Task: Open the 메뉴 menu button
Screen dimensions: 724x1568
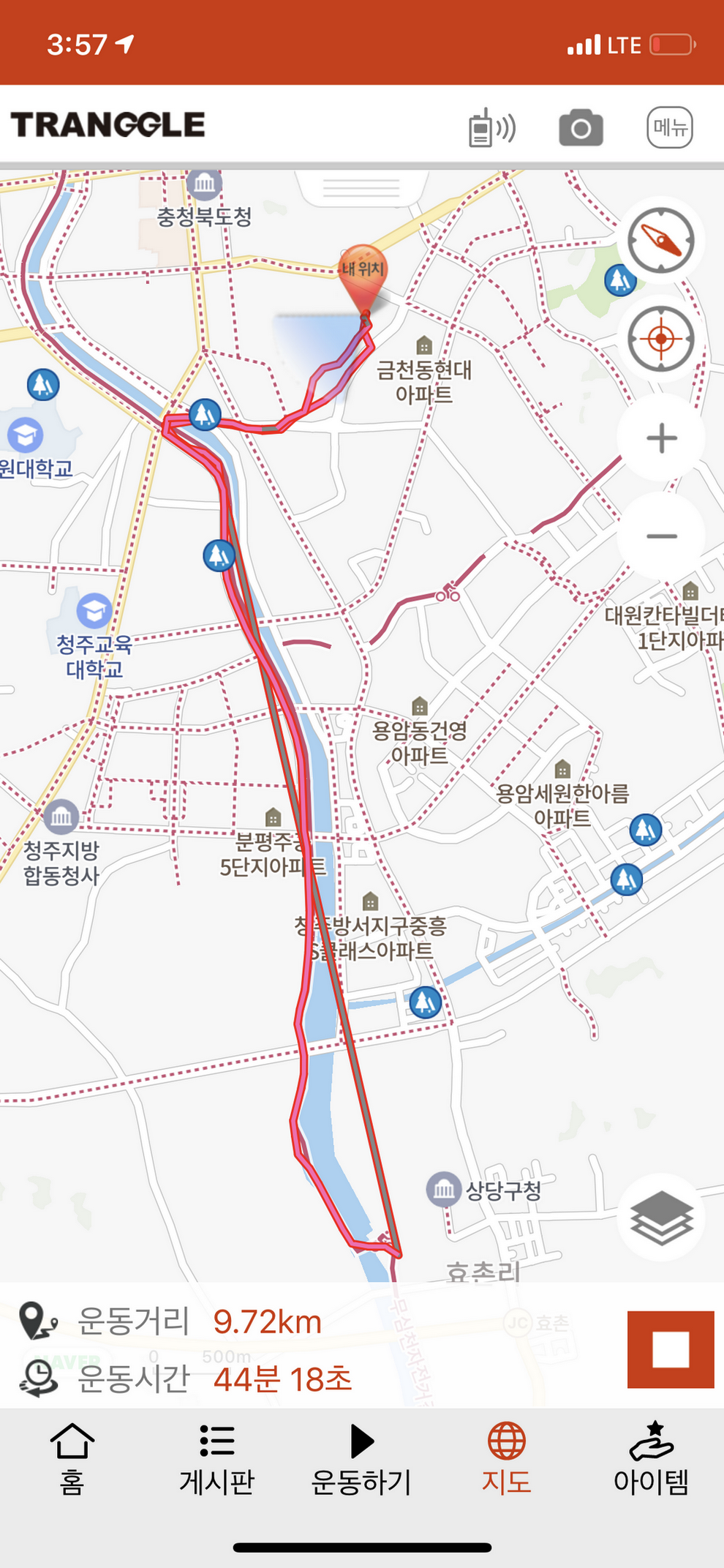Action: click(669, 128)
